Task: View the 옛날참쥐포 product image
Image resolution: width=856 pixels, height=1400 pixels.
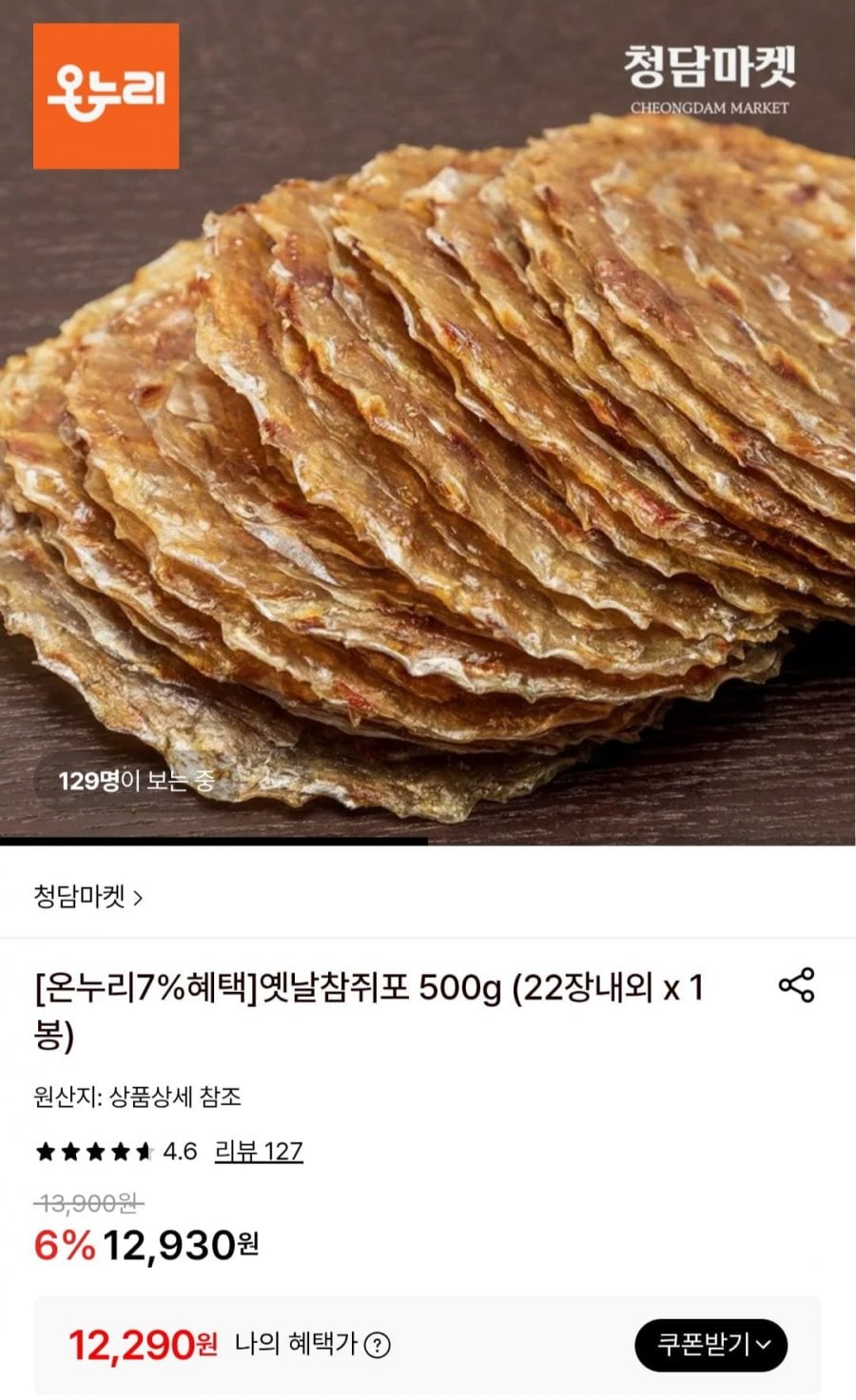Action: (428, 457)
